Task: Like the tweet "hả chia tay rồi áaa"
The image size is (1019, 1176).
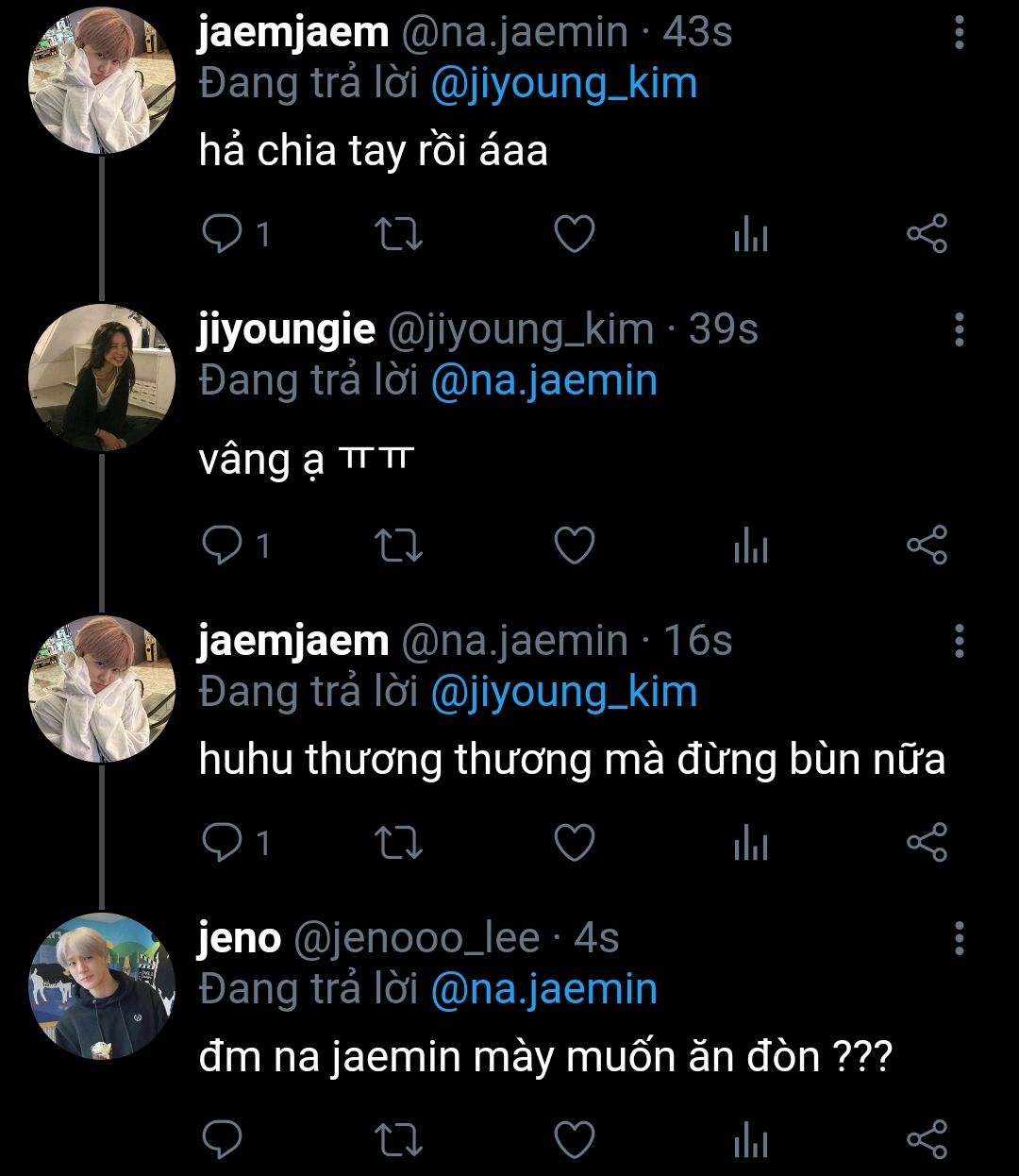Action: coord(573,234)
